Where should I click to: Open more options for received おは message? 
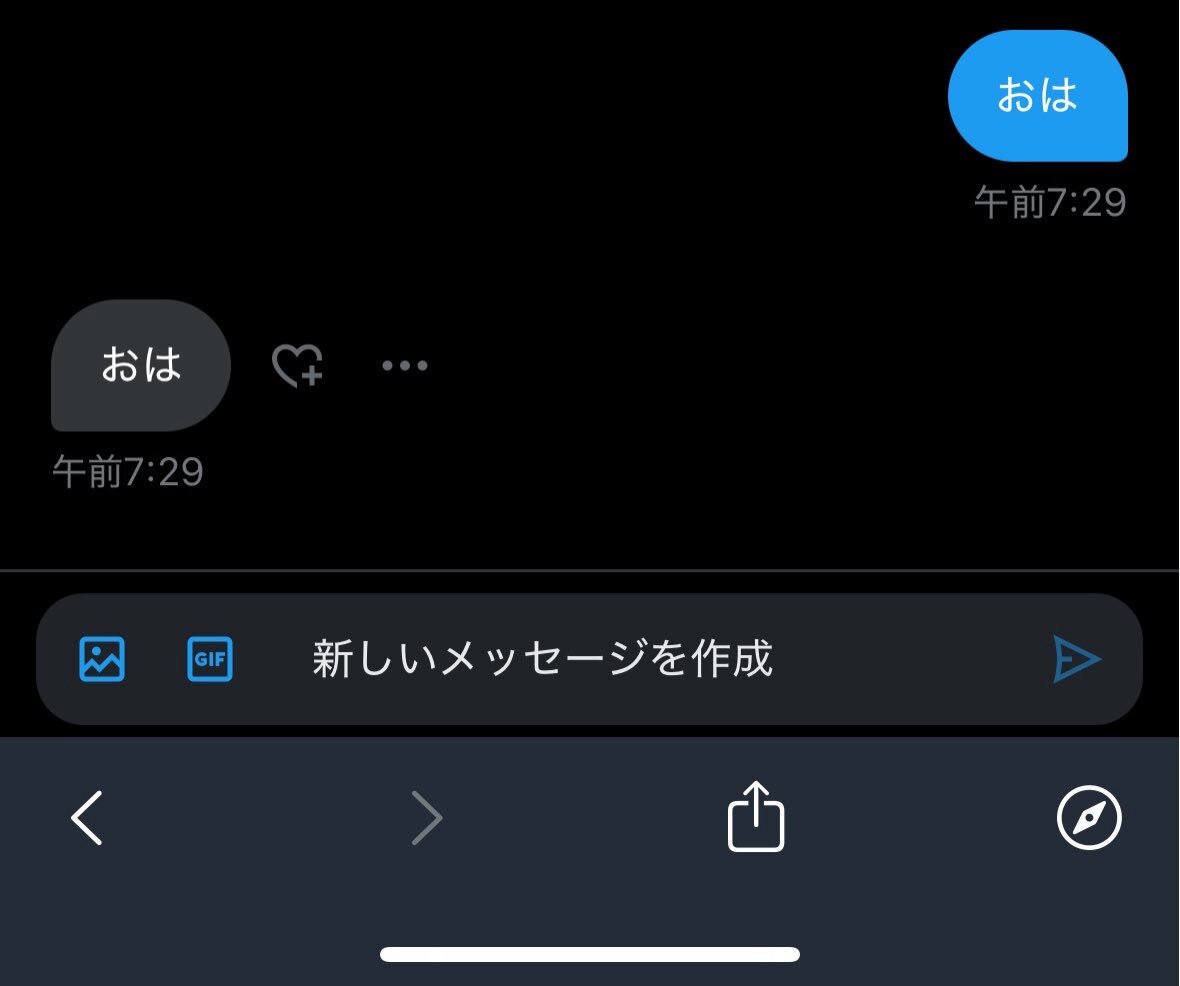point(405,366)
